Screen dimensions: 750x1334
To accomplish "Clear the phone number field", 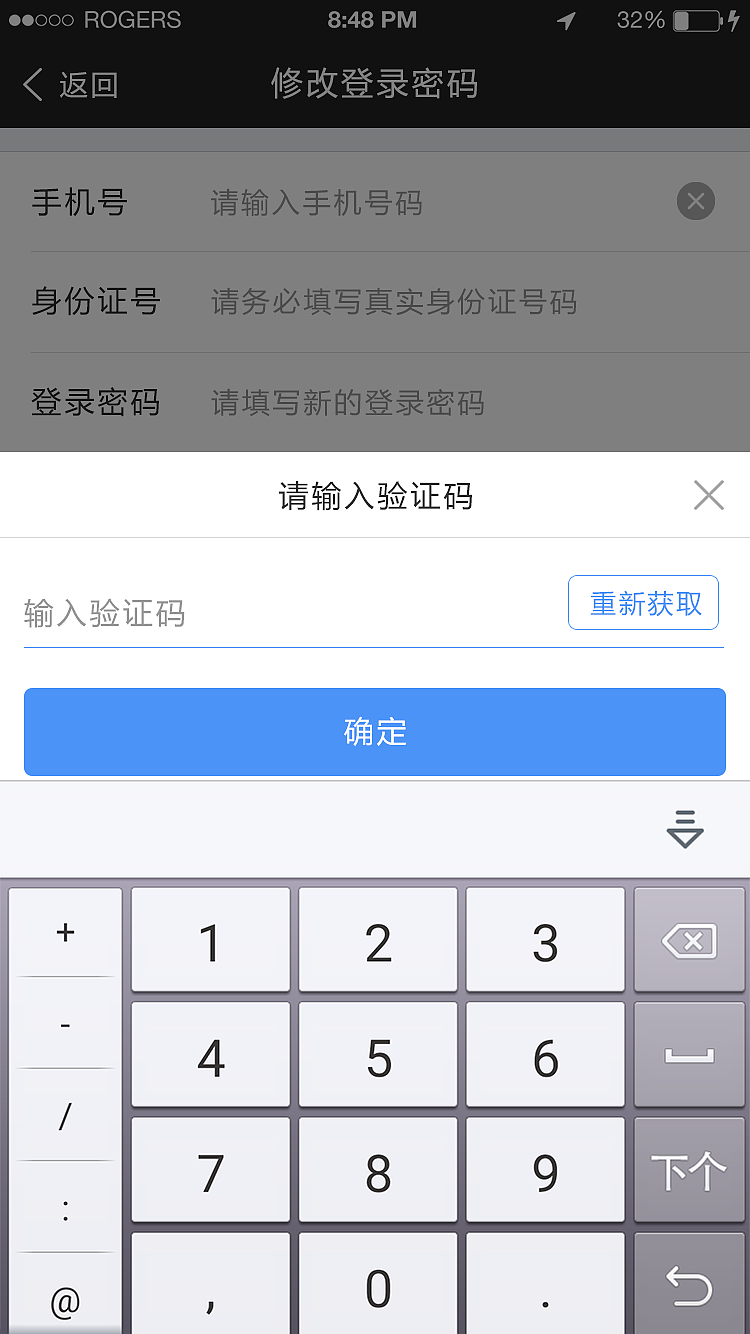I will coord(696,202).
